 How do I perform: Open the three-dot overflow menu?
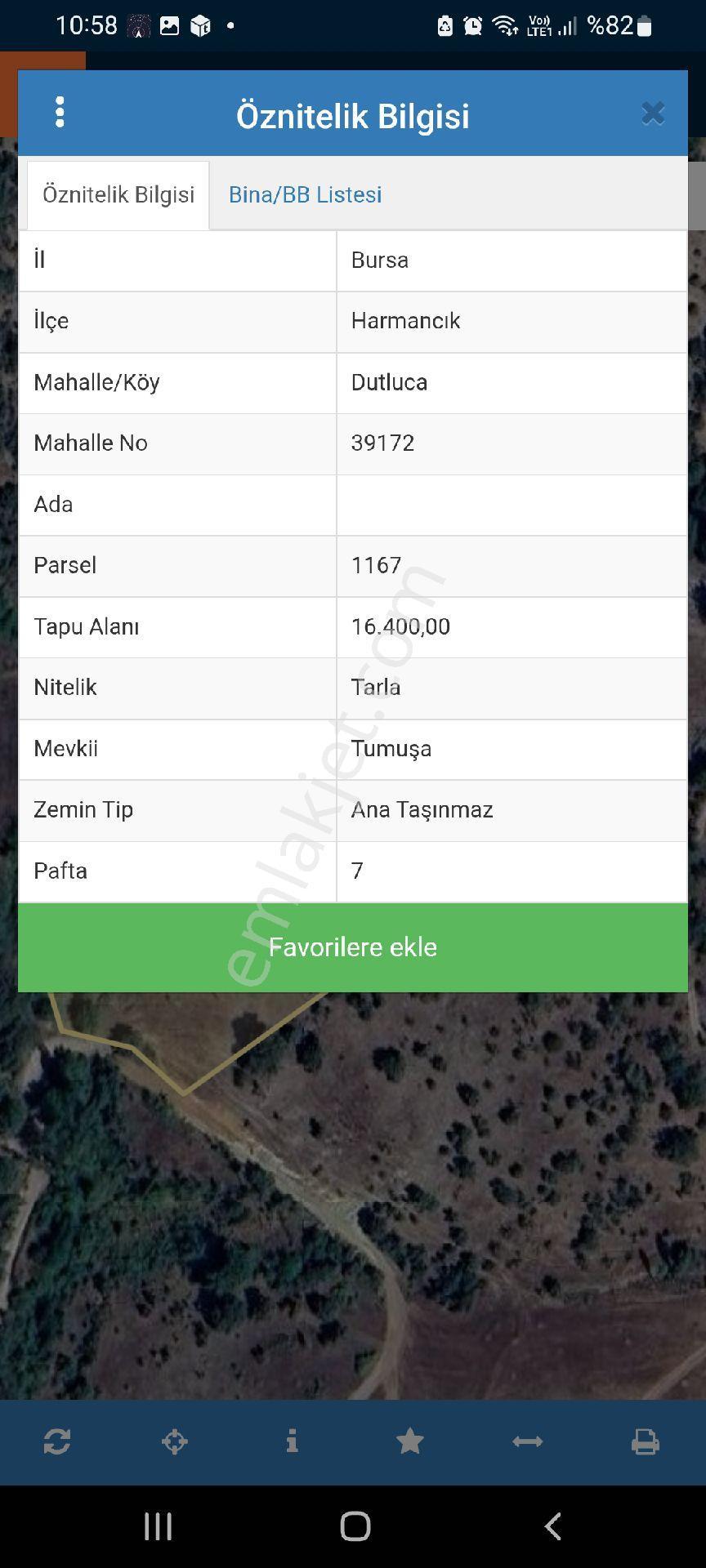tap(60, 113)
